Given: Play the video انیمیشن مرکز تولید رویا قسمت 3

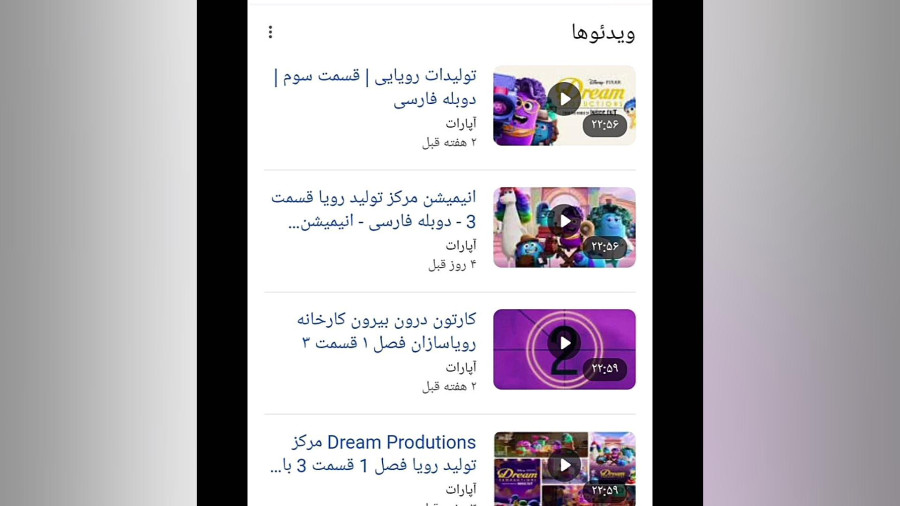Looking at the screenshot, I should pyautogui.click(x=565, y=220).
